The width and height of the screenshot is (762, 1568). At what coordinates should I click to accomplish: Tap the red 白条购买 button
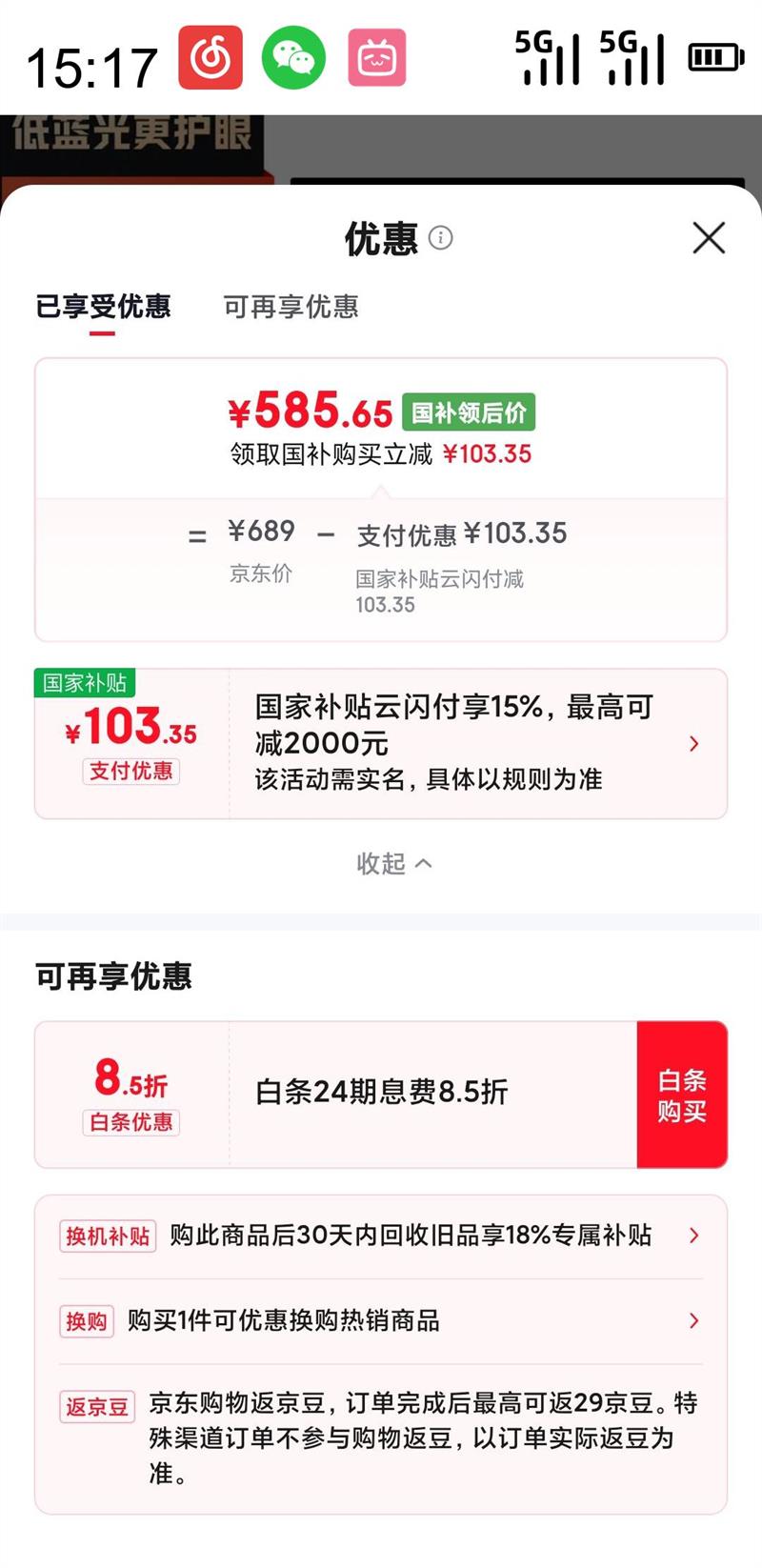click(682, 1095)
